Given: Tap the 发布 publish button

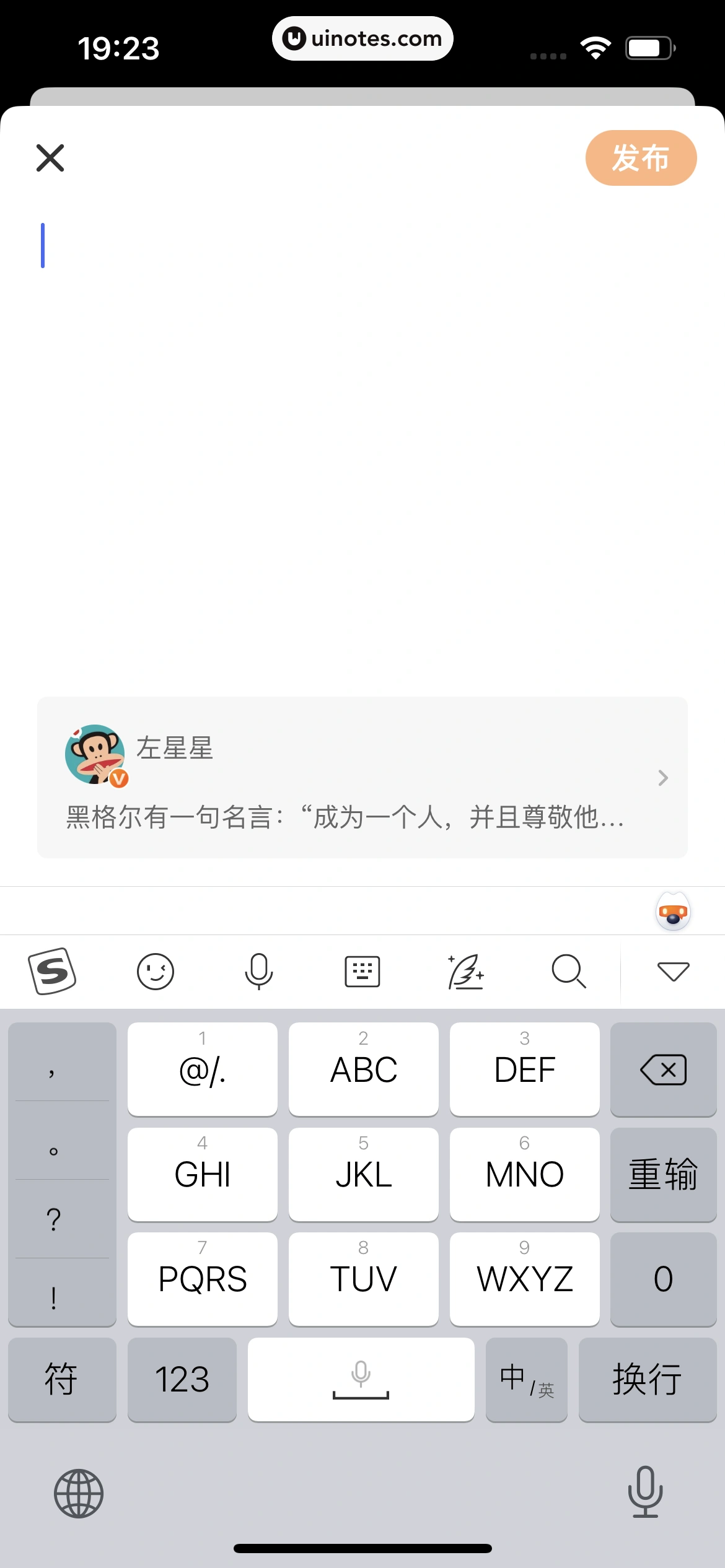Looking at the screenshot, I should pos(640,158).
